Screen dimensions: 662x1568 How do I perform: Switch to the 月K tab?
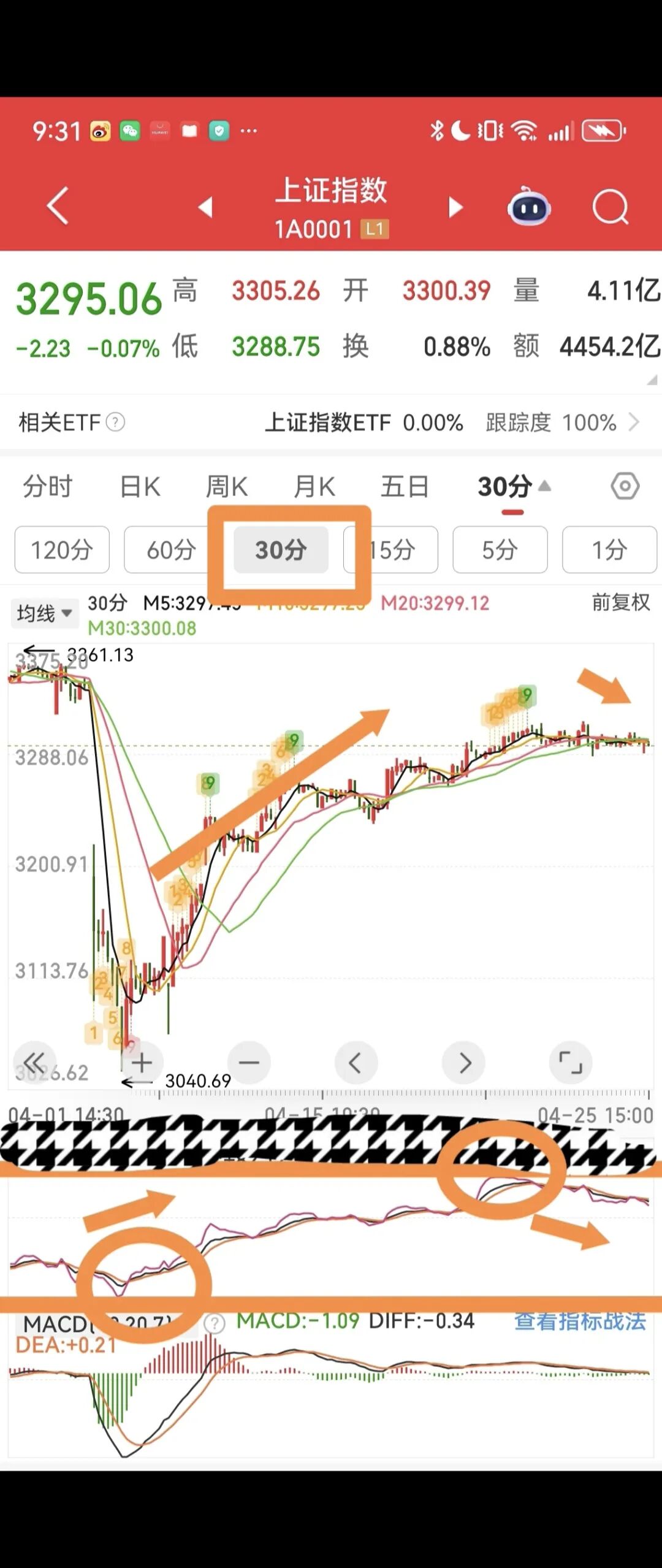(x=314, y=487)
